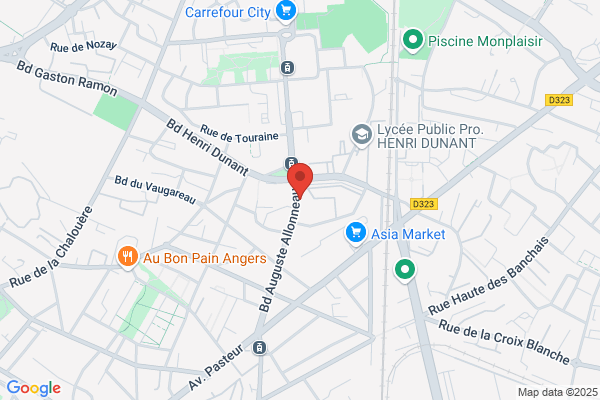The width and height of the screenshot is (600, 400).
Task: Select the tram stop icon below Carrefour City
Action: pos(287,68)
